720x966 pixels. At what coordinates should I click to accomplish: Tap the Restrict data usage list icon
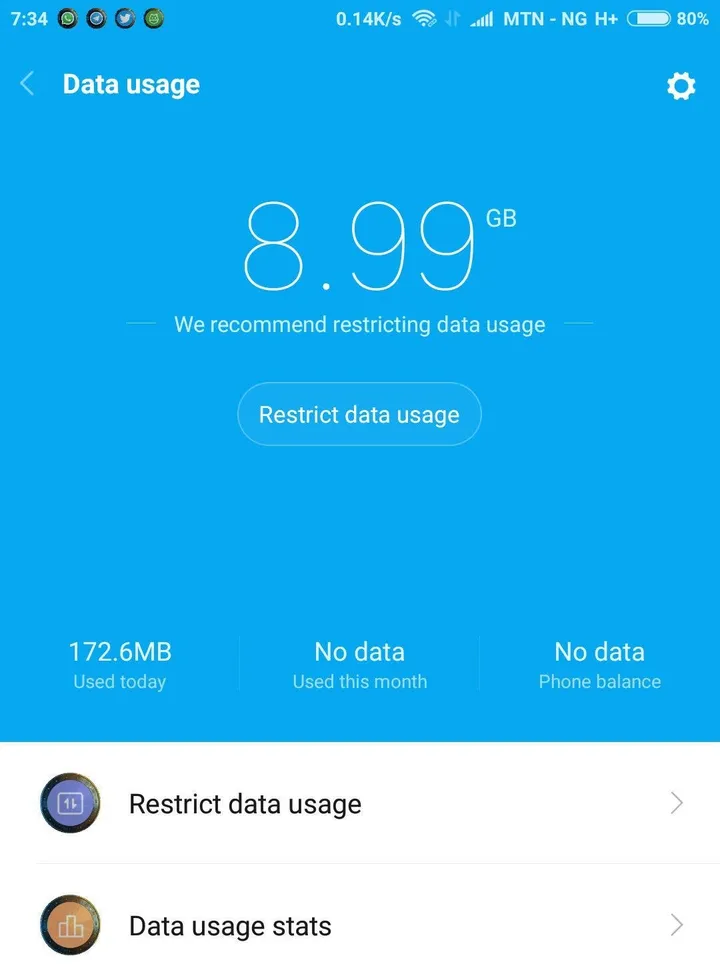tap(68, 803)
